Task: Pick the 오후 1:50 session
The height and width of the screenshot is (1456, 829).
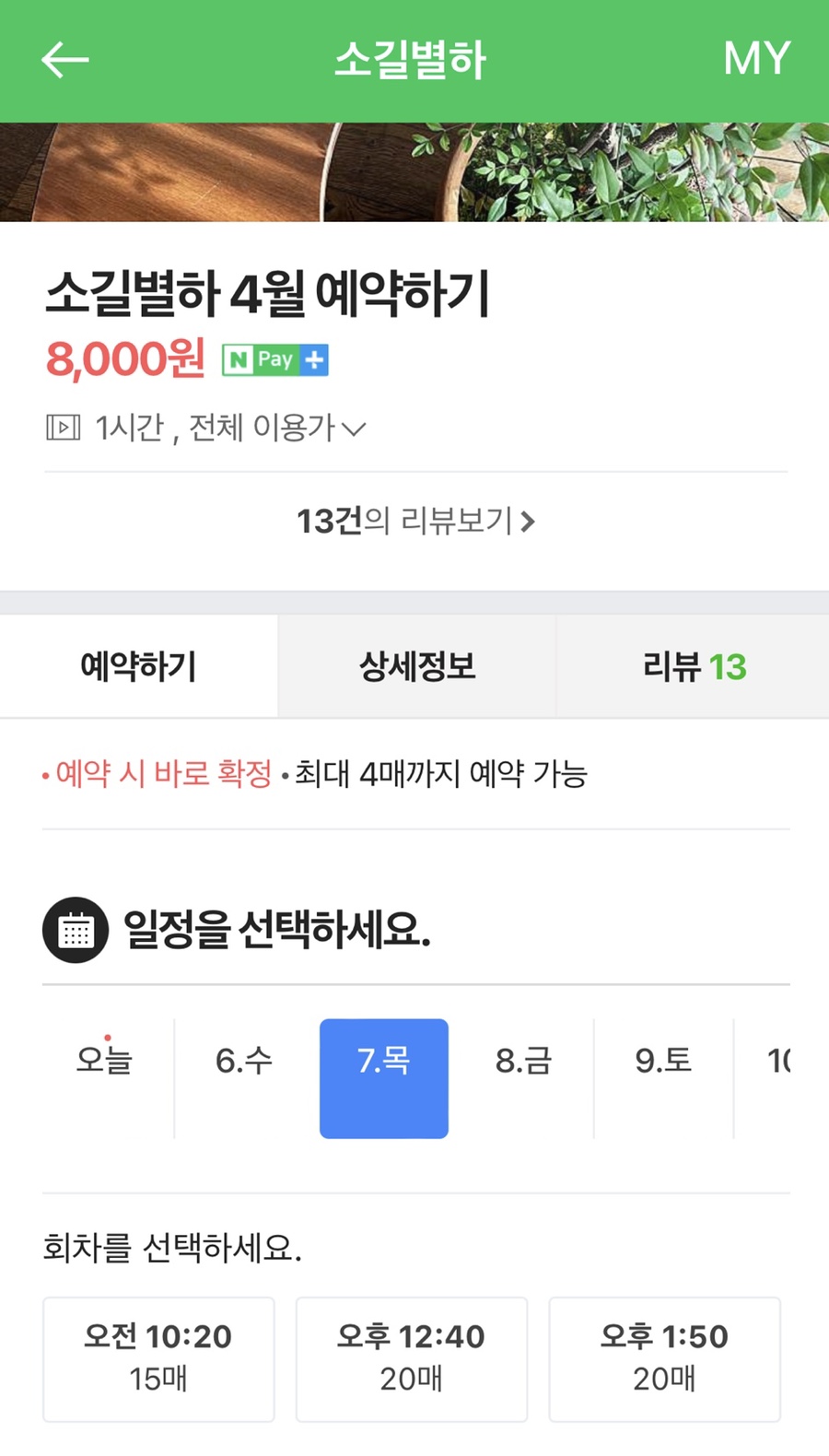Action: (664, 1359)
